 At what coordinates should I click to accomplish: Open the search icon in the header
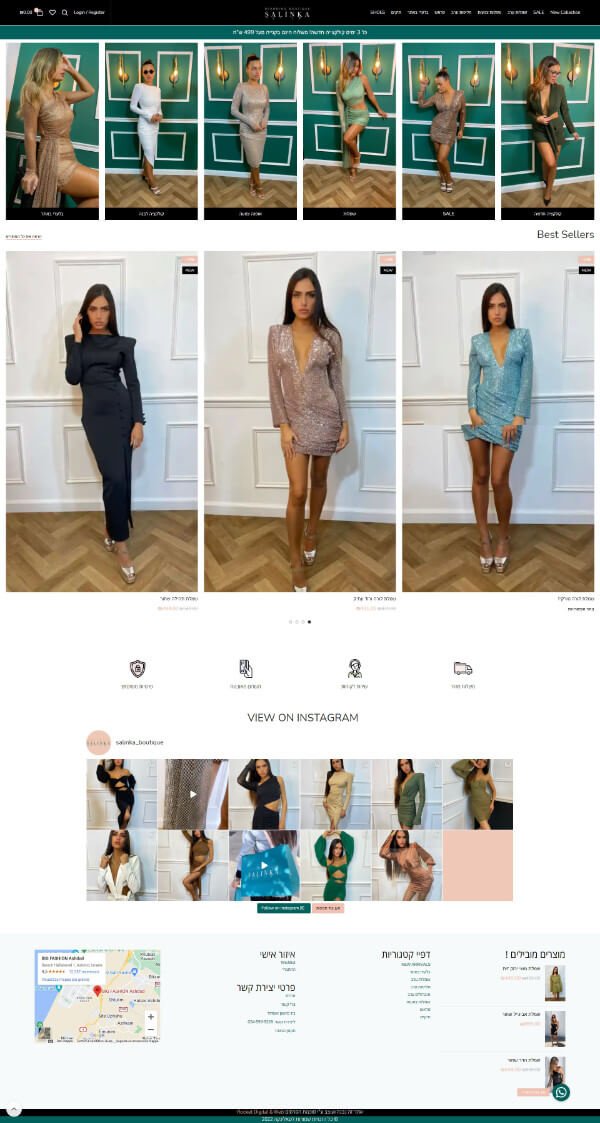tap(65, 13)
